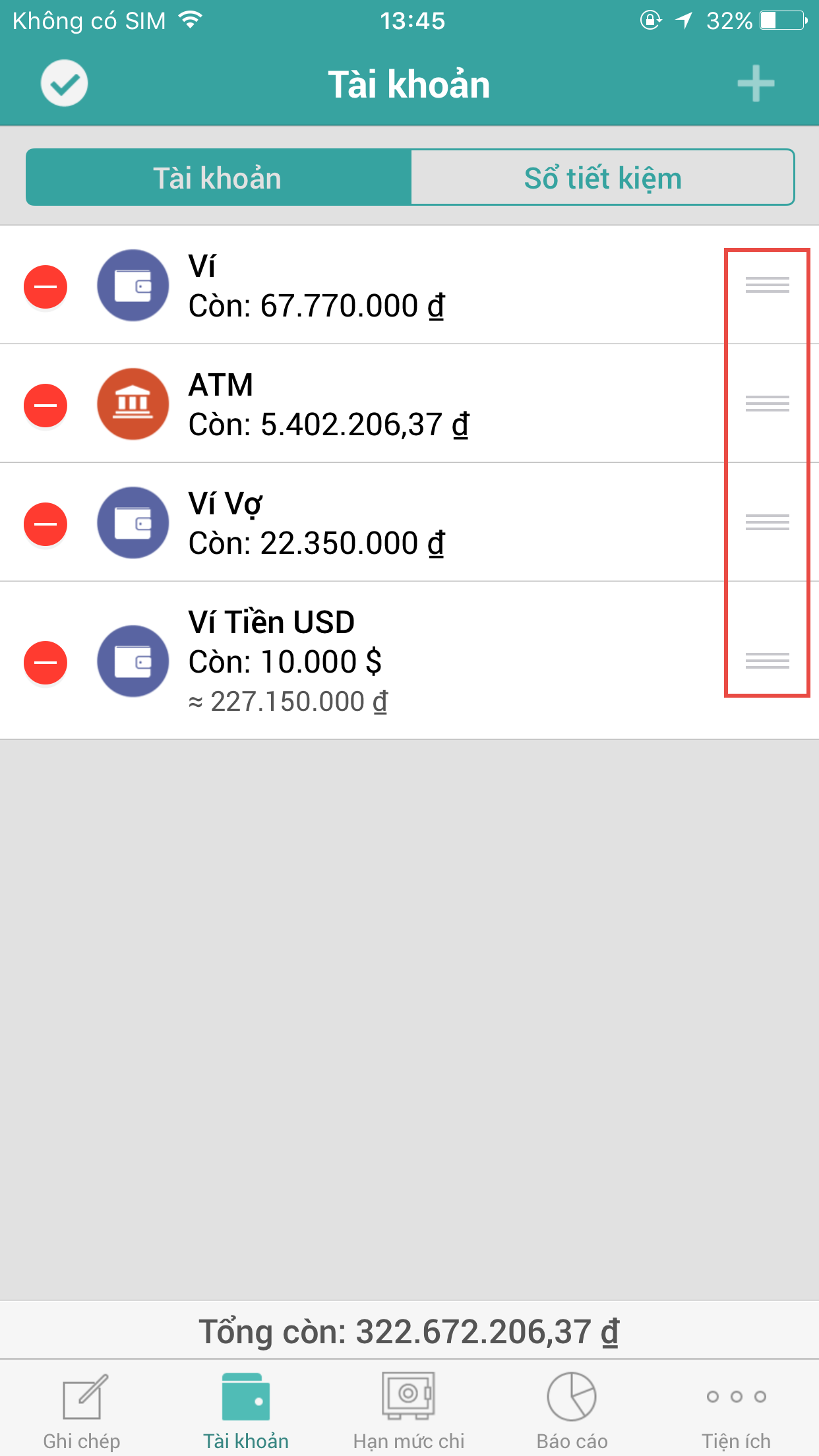Select the Tài khoản segment

pyautogui.click(x=218, y=177)
